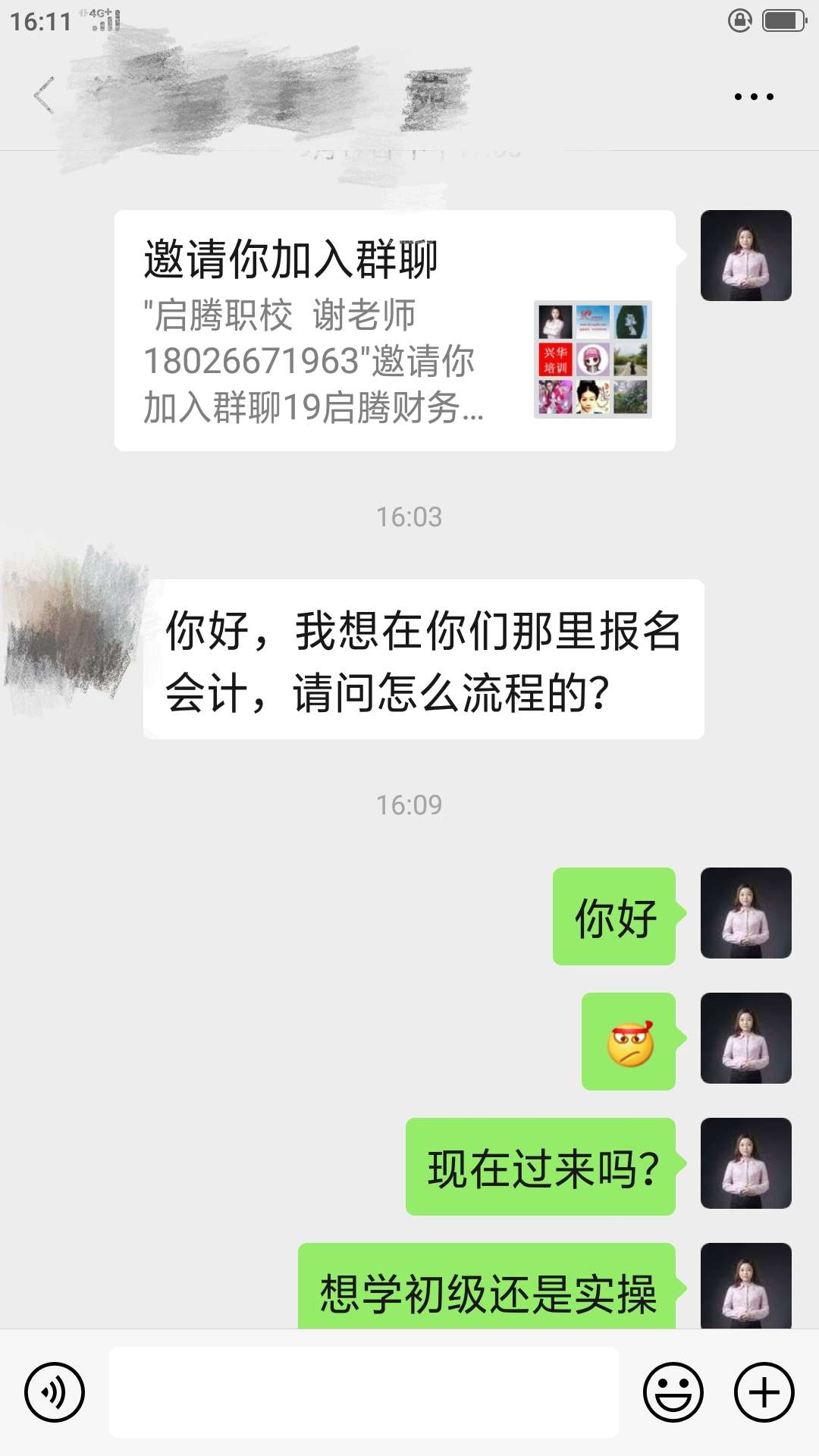This screenshot has height=1456, width=819.
Task: Open the plus attachments menu
Action: click(x=764, y=1392)
